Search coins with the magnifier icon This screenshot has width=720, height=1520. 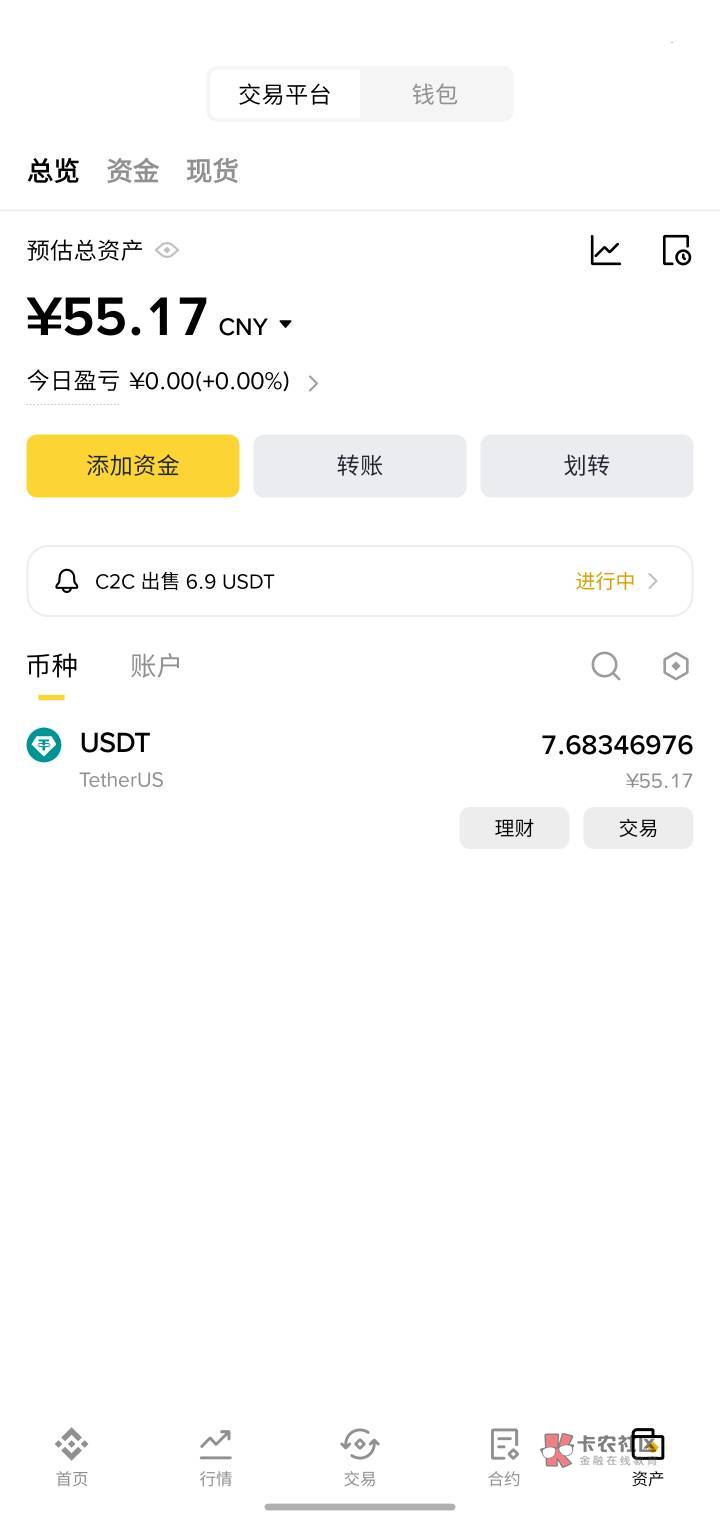coord(606,666)
